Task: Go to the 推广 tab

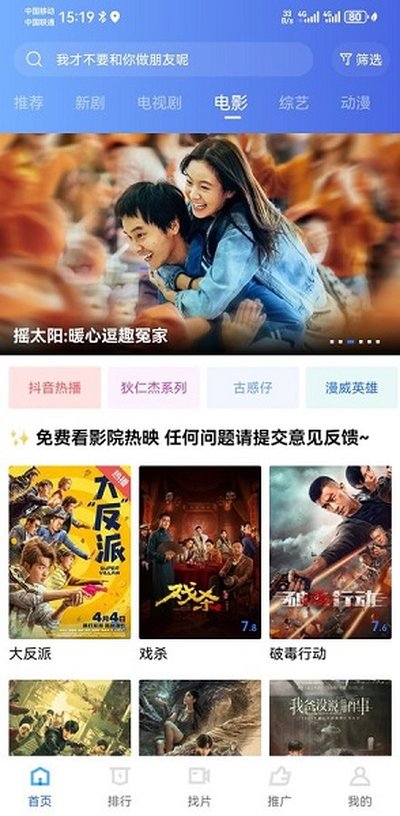Action: click(x=280, y=786)
